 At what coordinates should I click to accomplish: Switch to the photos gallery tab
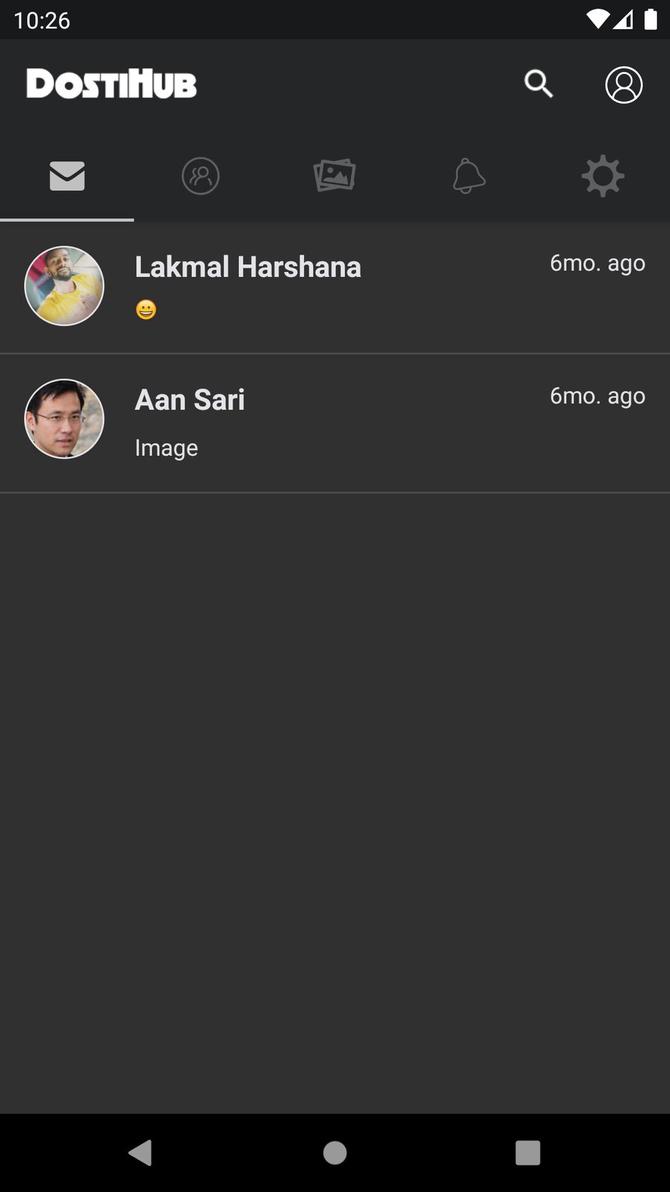(334, 177)
